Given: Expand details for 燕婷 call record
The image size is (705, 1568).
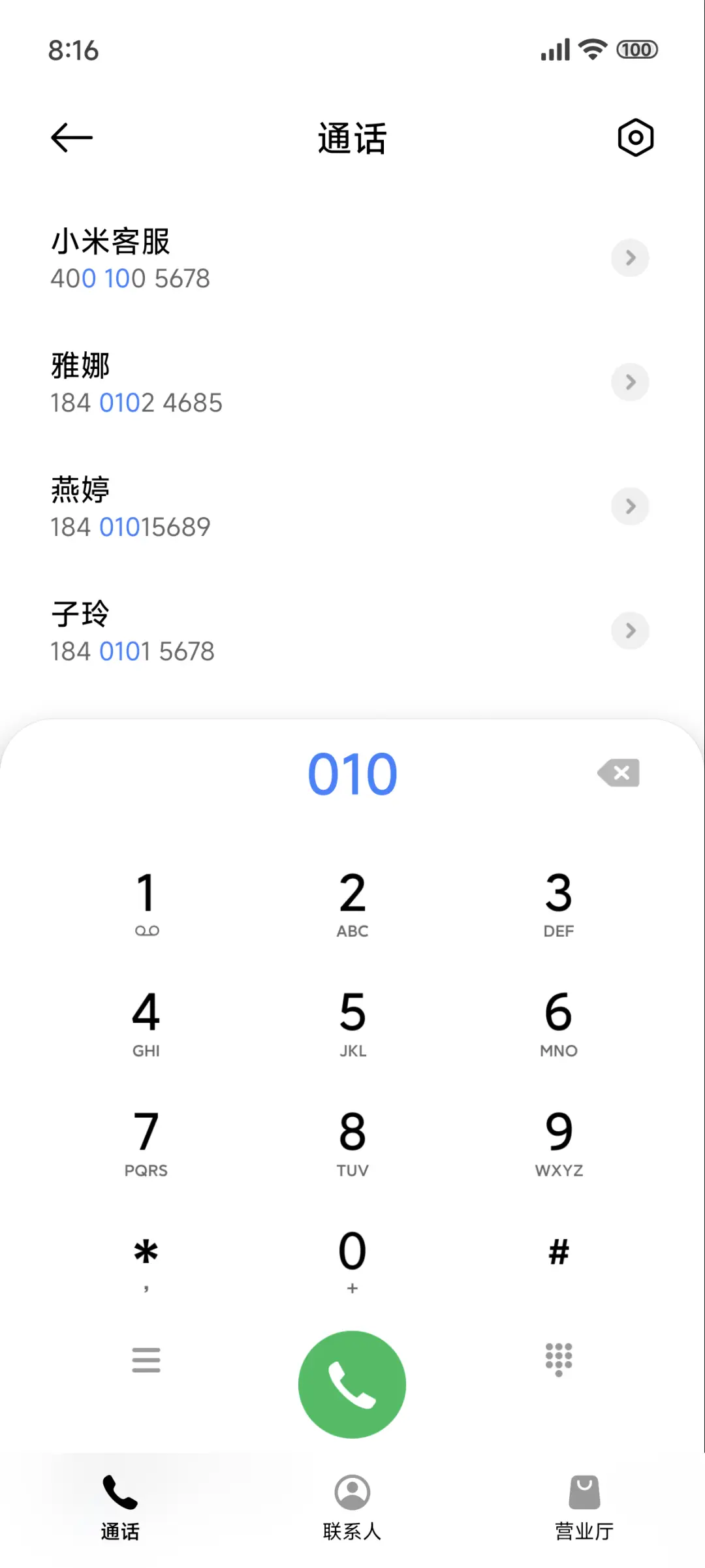Looking at the screenshot, I should tap(629, 507).
